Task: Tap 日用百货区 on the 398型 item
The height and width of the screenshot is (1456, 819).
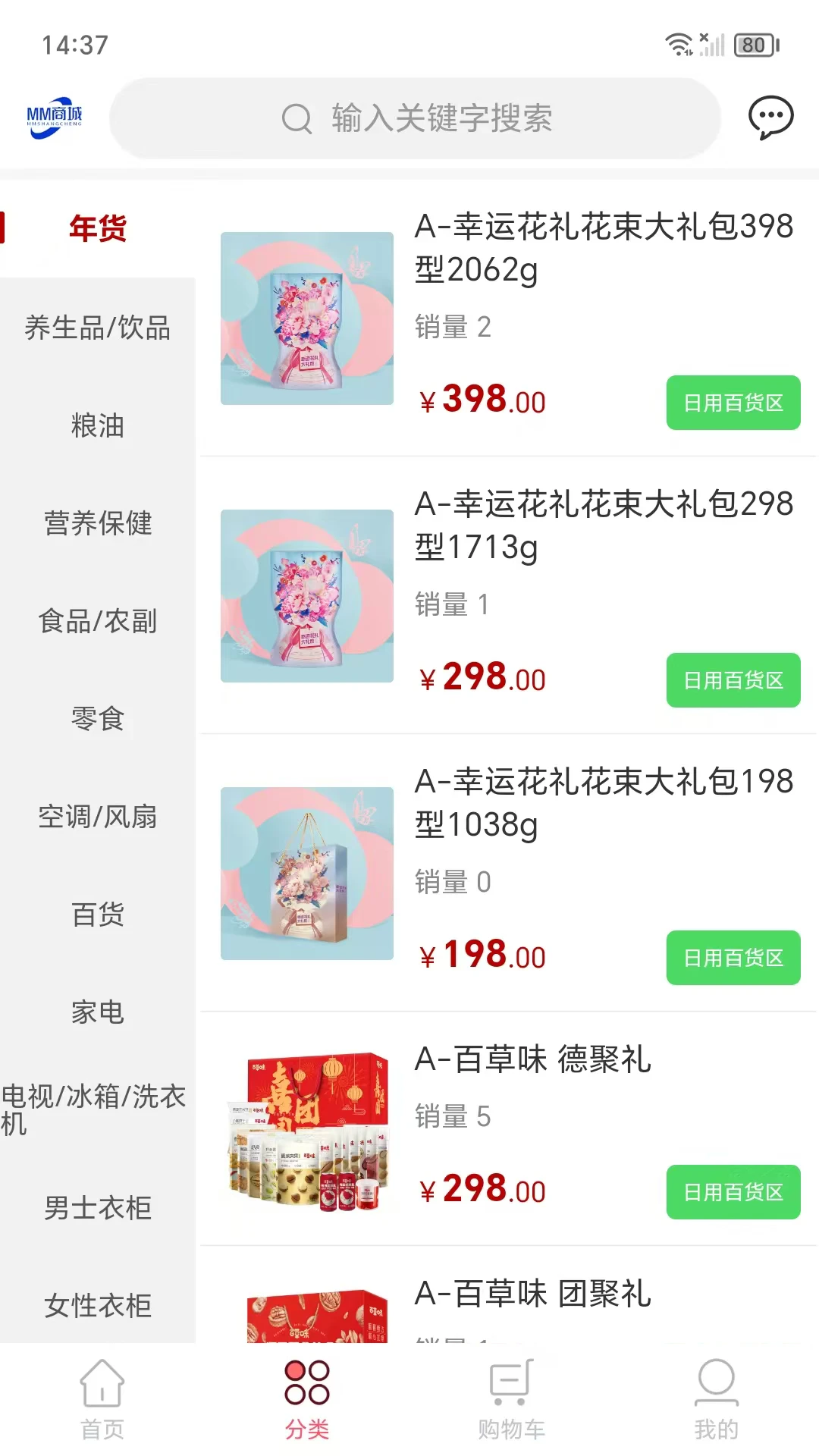Action: tap(733, 403)
